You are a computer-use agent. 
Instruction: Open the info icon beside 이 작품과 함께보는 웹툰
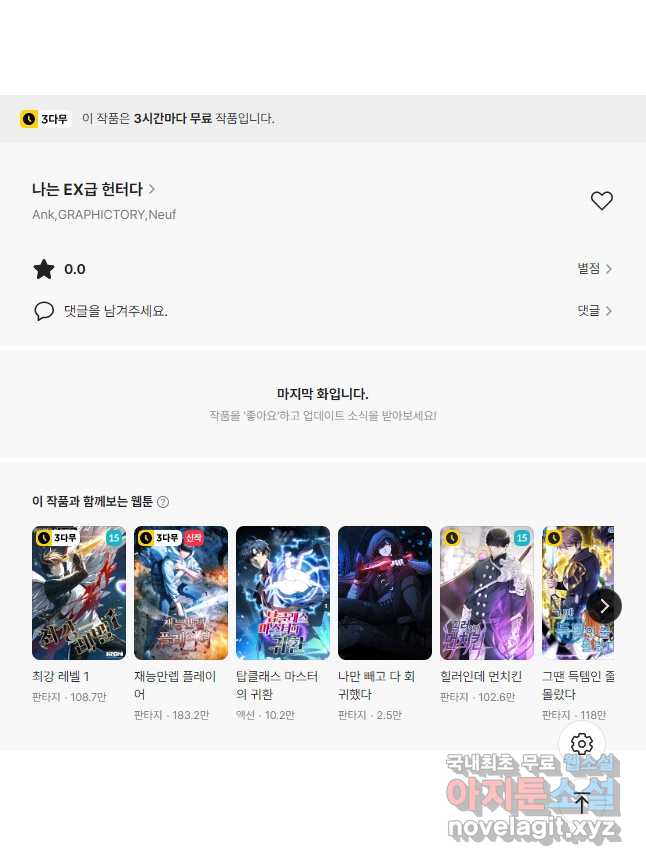point(163,502)
